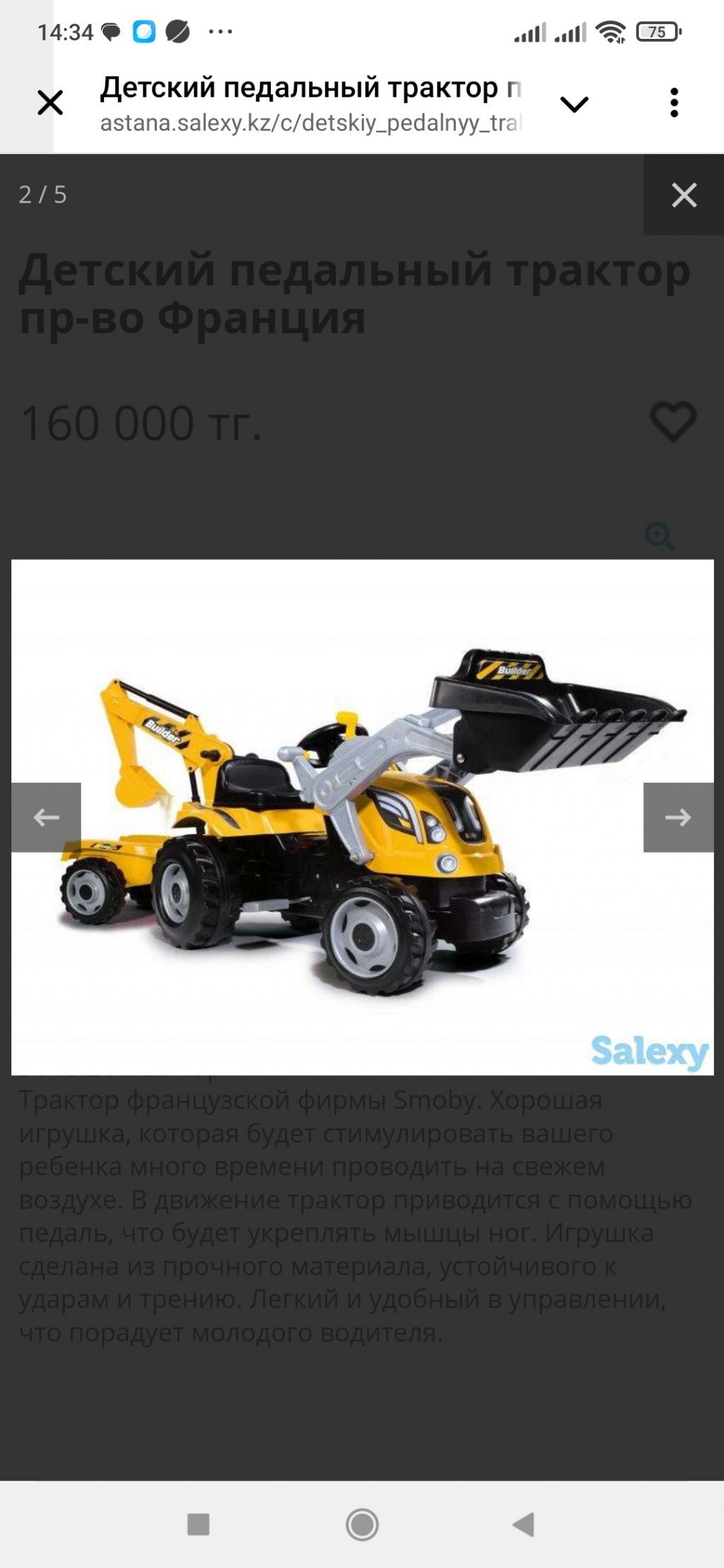This screenshot has width=724, height=1568.
Task: Close the in-app browser tab
Action: tap(50, 103)
